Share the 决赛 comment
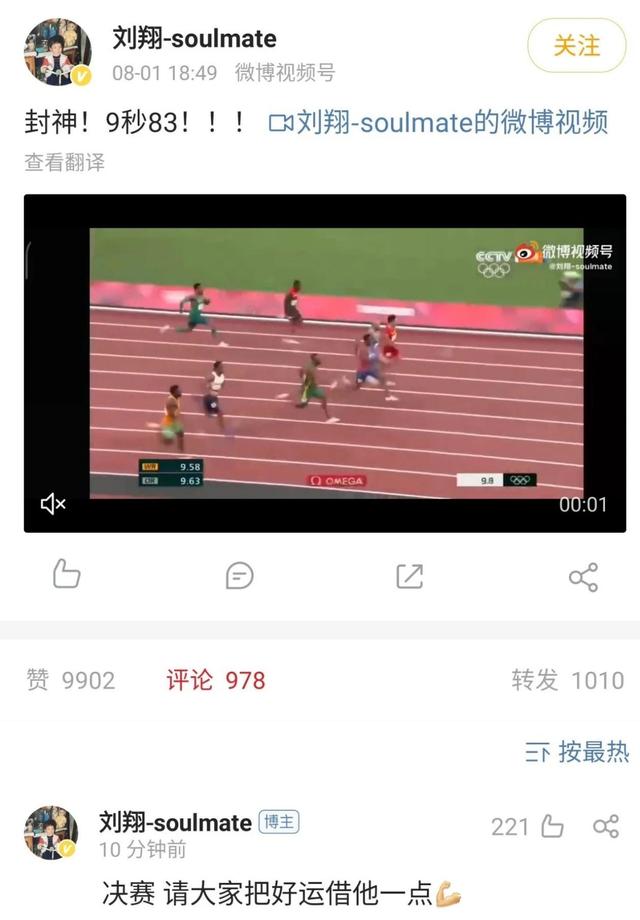Screen dimensions: 640x920 [606, 826]
